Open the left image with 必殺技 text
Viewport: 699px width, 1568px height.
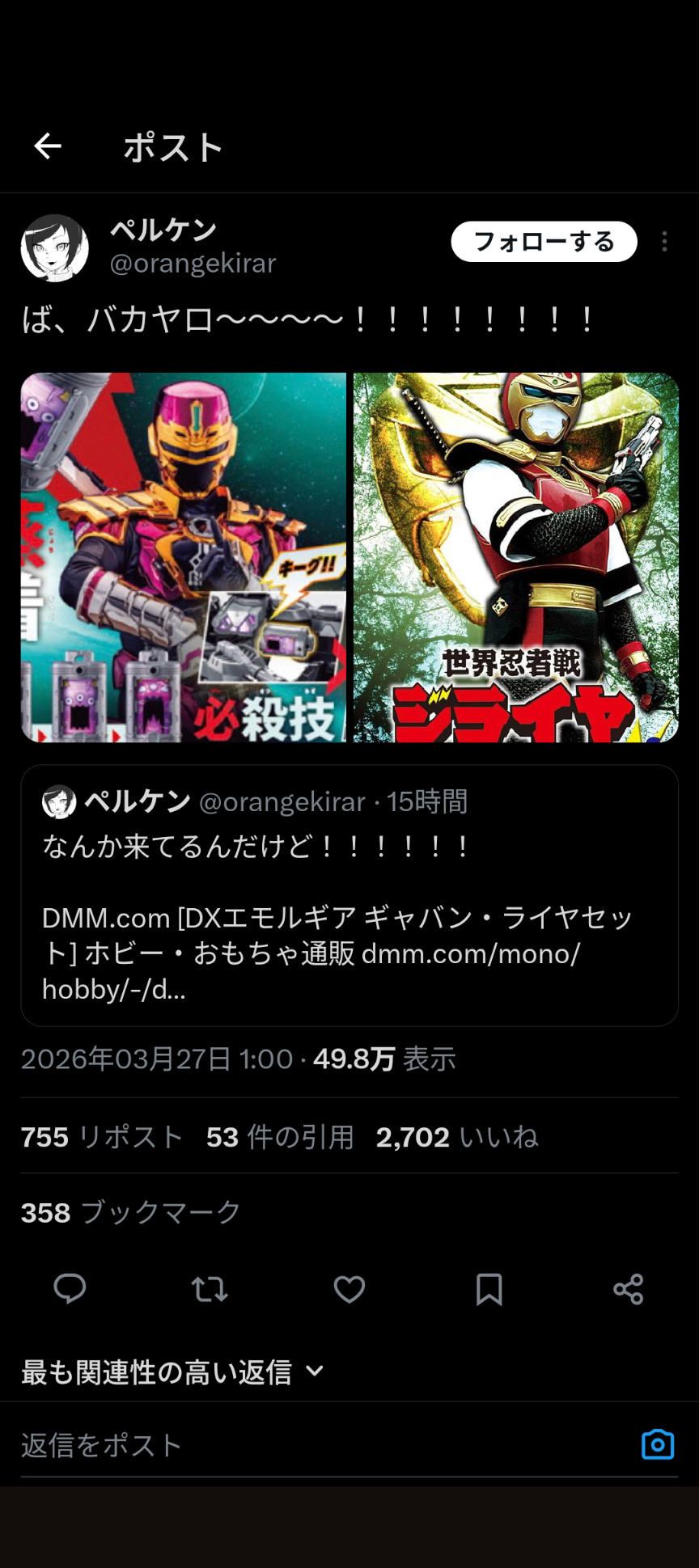[x=184, y=557]
